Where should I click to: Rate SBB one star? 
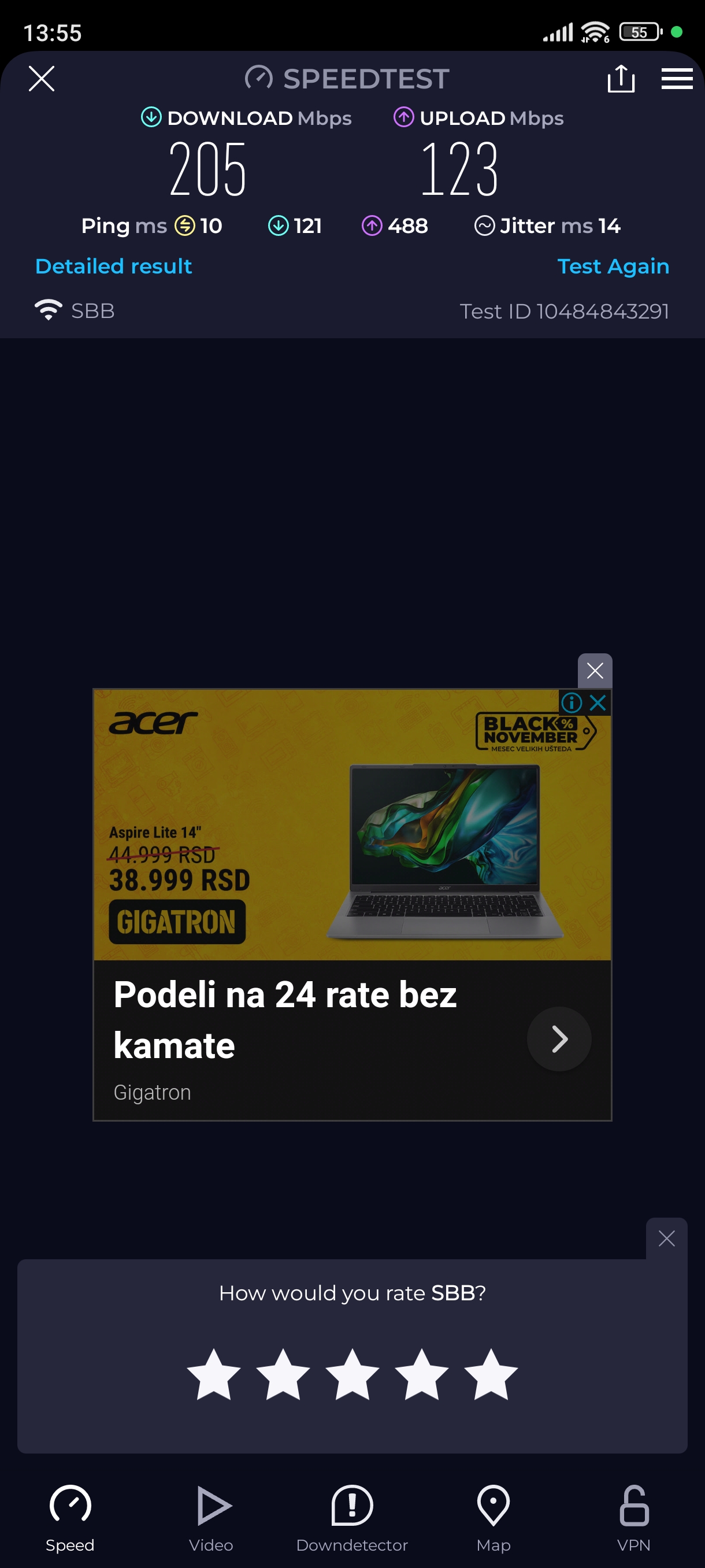tap(213, 1374)
